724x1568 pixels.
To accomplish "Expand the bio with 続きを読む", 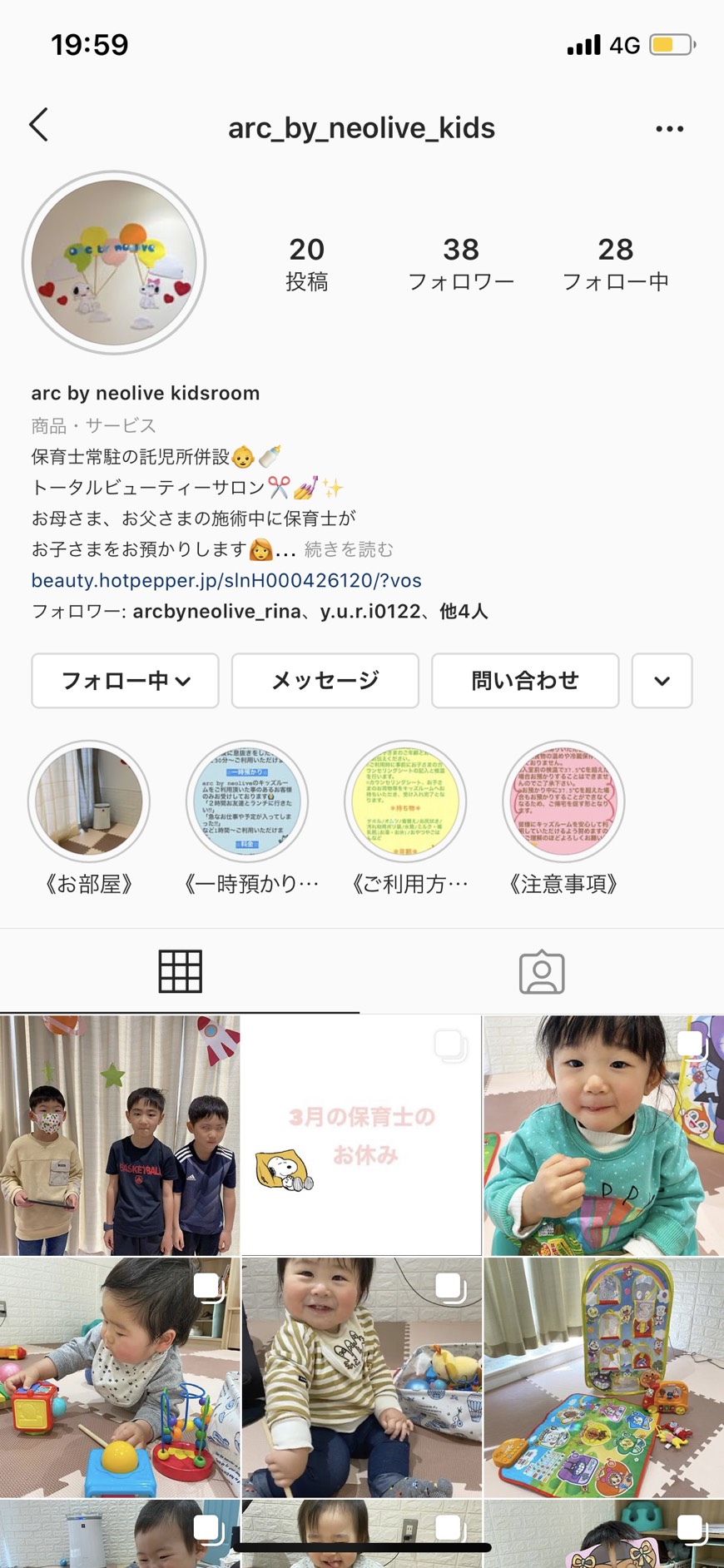I will 349,549.
